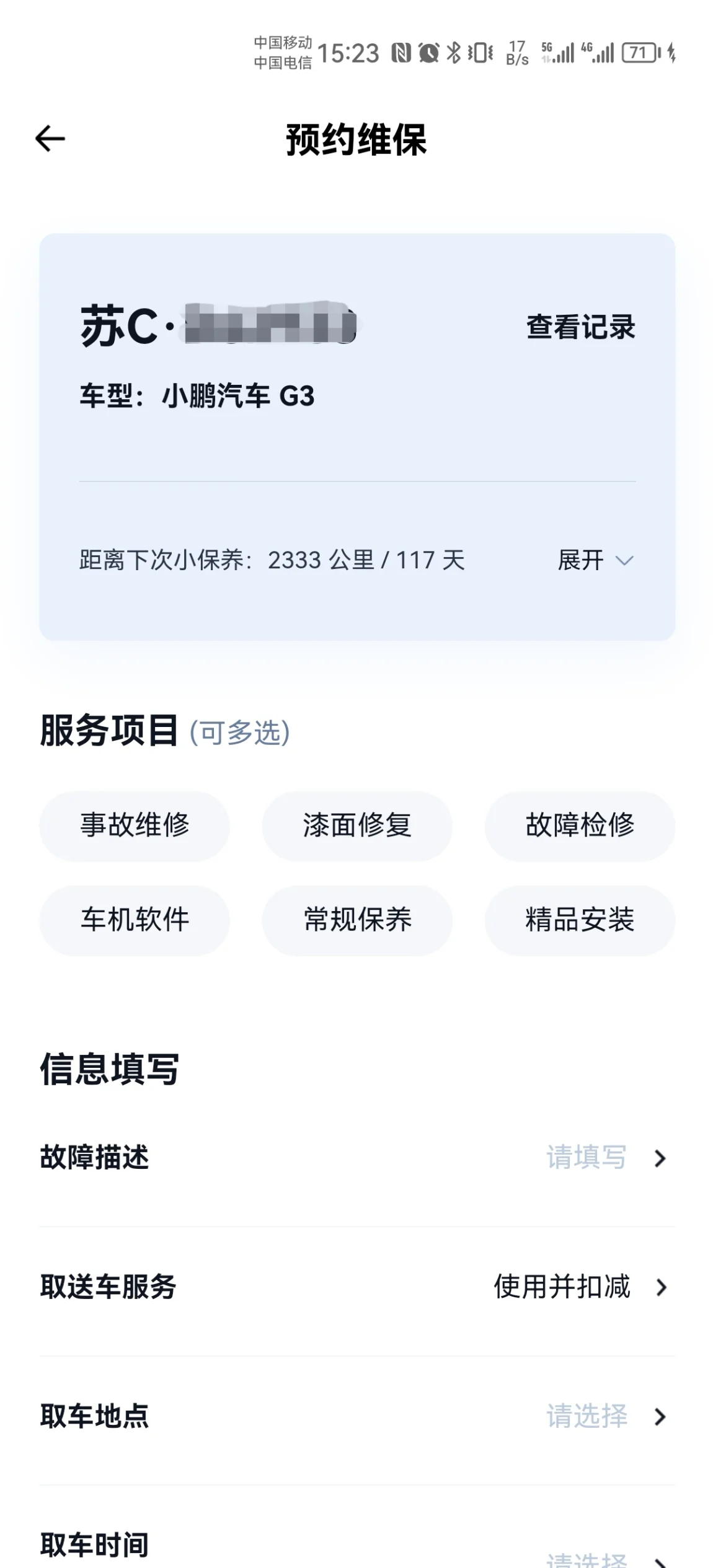Choose a location in 取车地点 row

[357, 1416]
